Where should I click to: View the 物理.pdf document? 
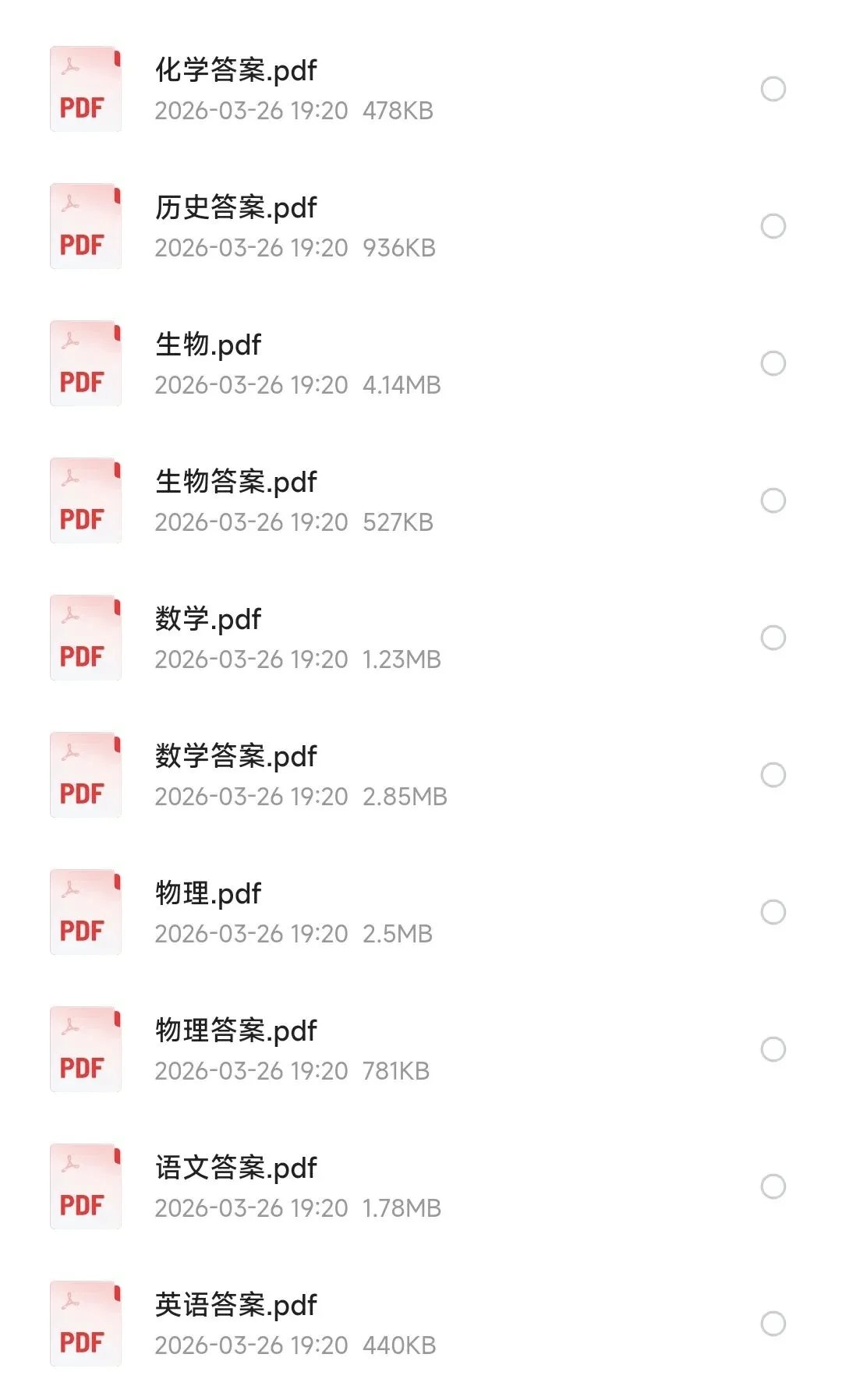pyautogui.click(x=208, y=894)
